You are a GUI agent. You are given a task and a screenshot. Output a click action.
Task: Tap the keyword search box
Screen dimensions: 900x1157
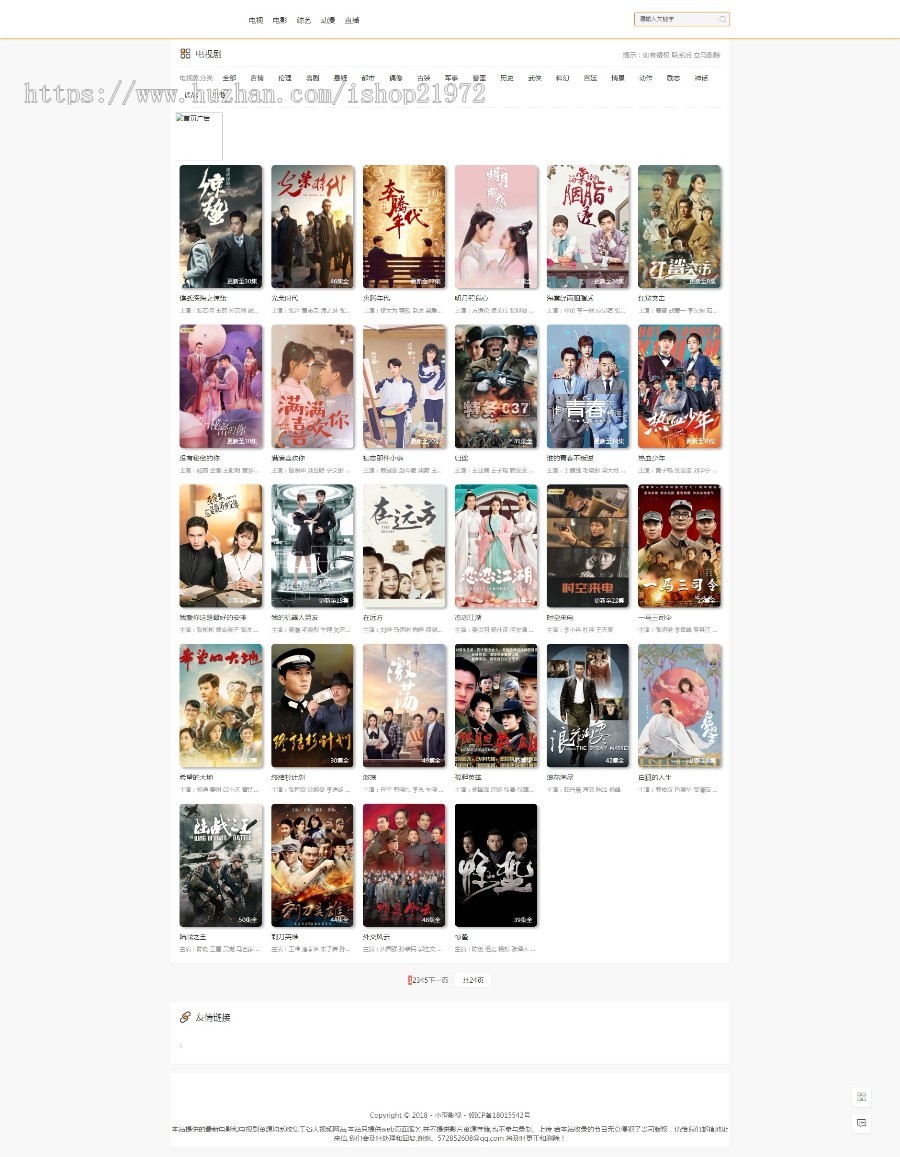pyautogui.click(x=675, y=19)
